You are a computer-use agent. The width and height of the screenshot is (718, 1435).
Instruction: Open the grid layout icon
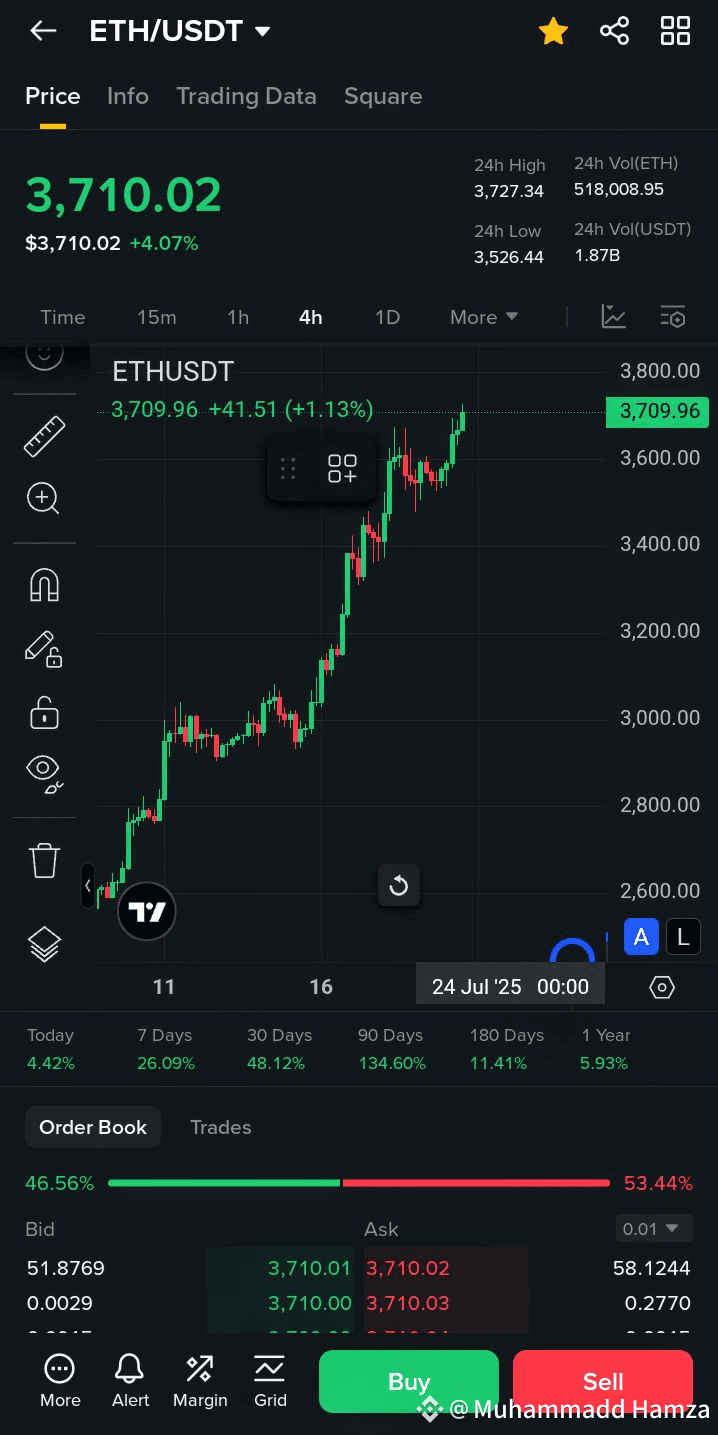pos(675,31)
